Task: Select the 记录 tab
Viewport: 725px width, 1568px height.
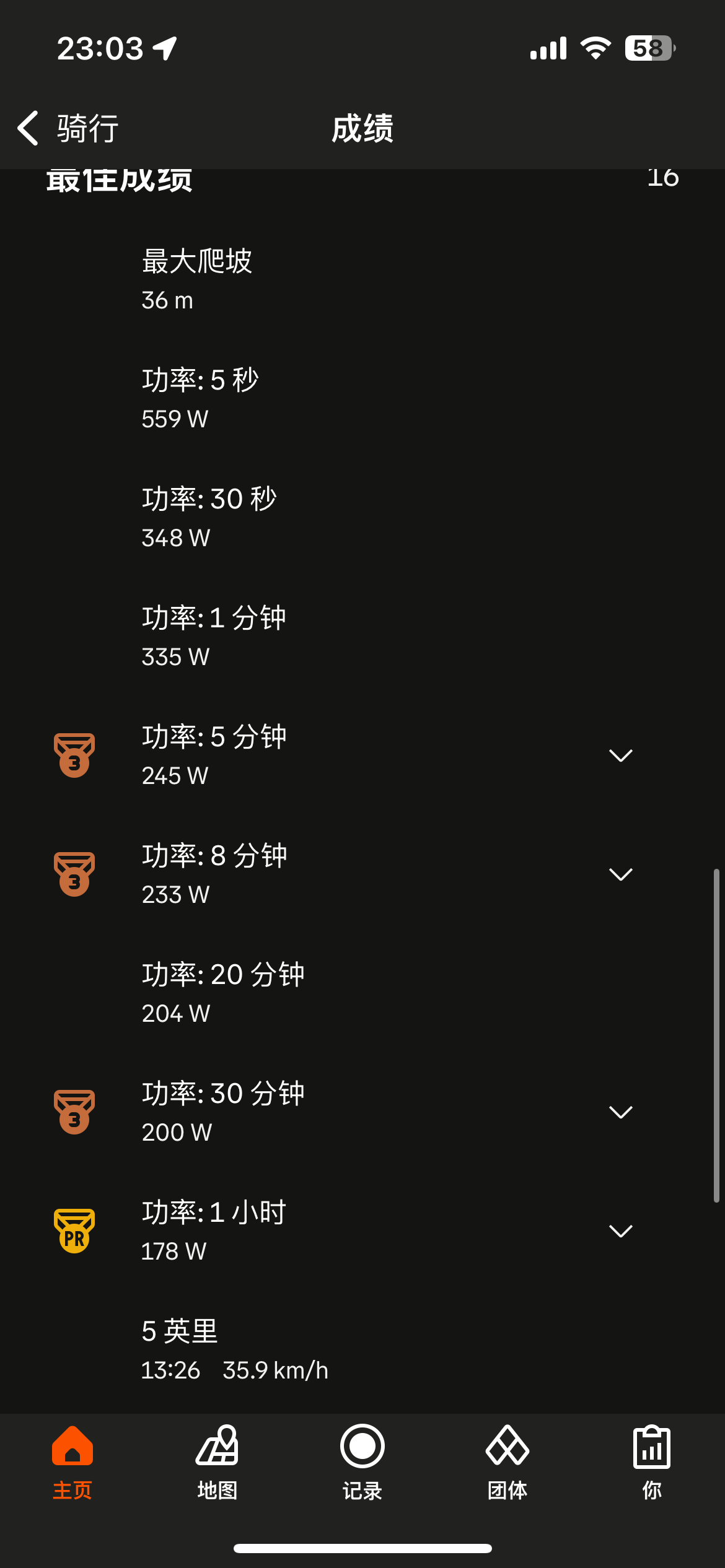Action: point(362,1463)
